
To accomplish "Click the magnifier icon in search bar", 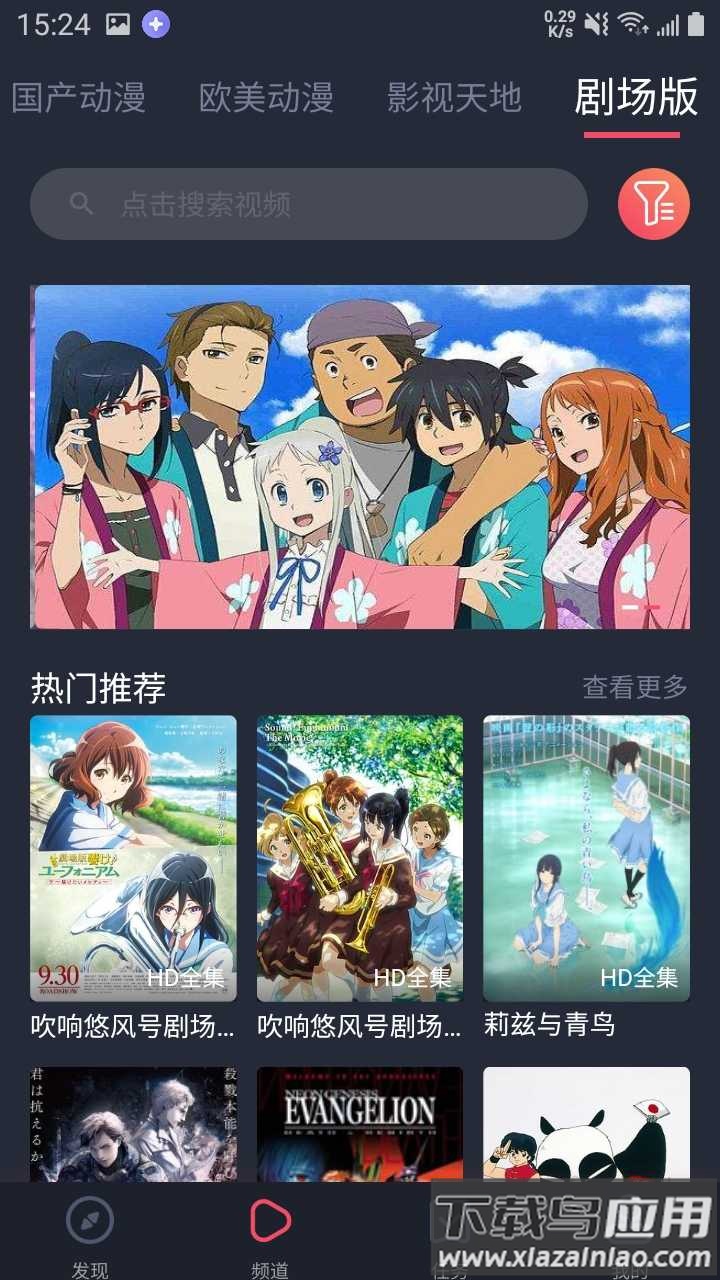I will pyautogui.click(x=83, y=204).
